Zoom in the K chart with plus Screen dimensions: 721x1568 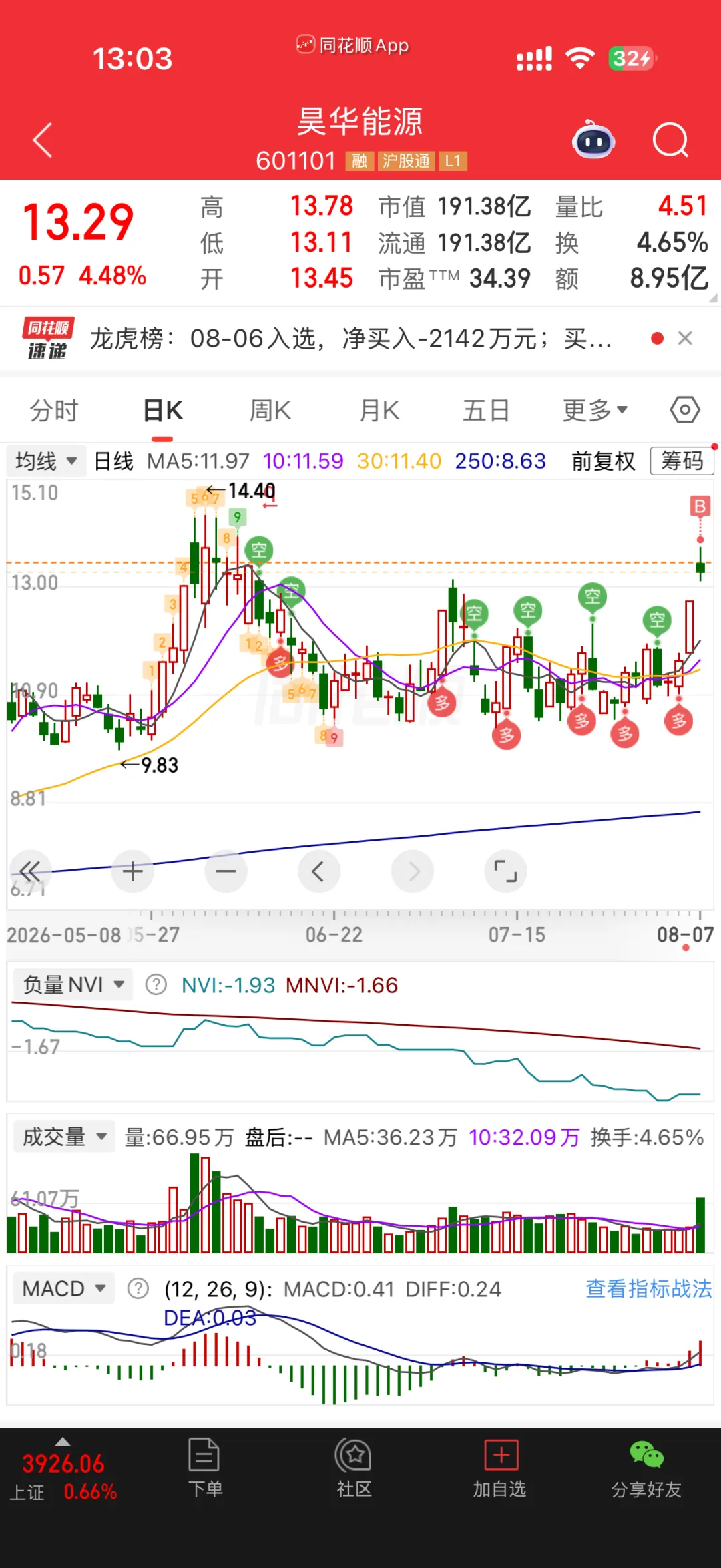132,871
